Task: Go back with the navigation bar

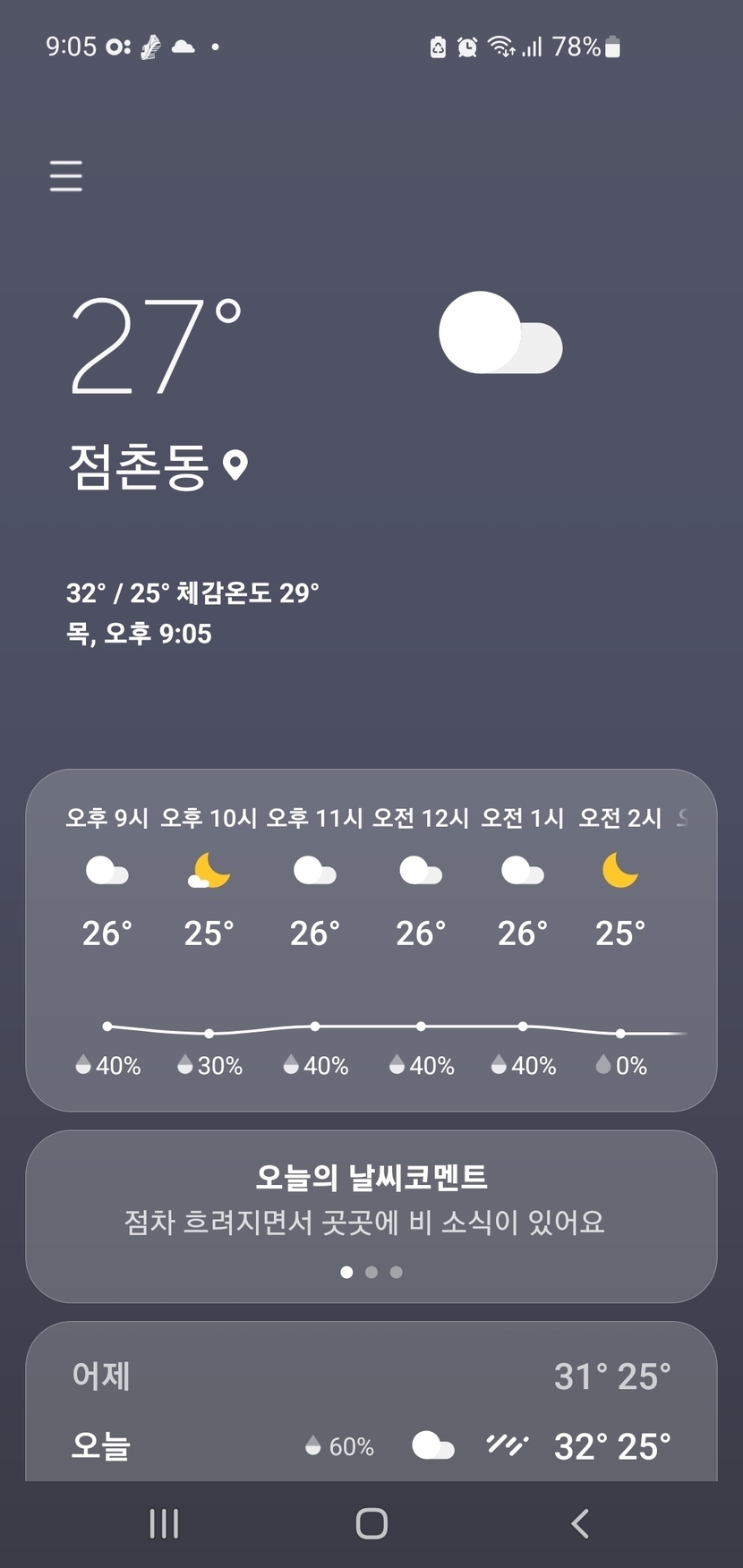Action: (x=580, y=1523)
